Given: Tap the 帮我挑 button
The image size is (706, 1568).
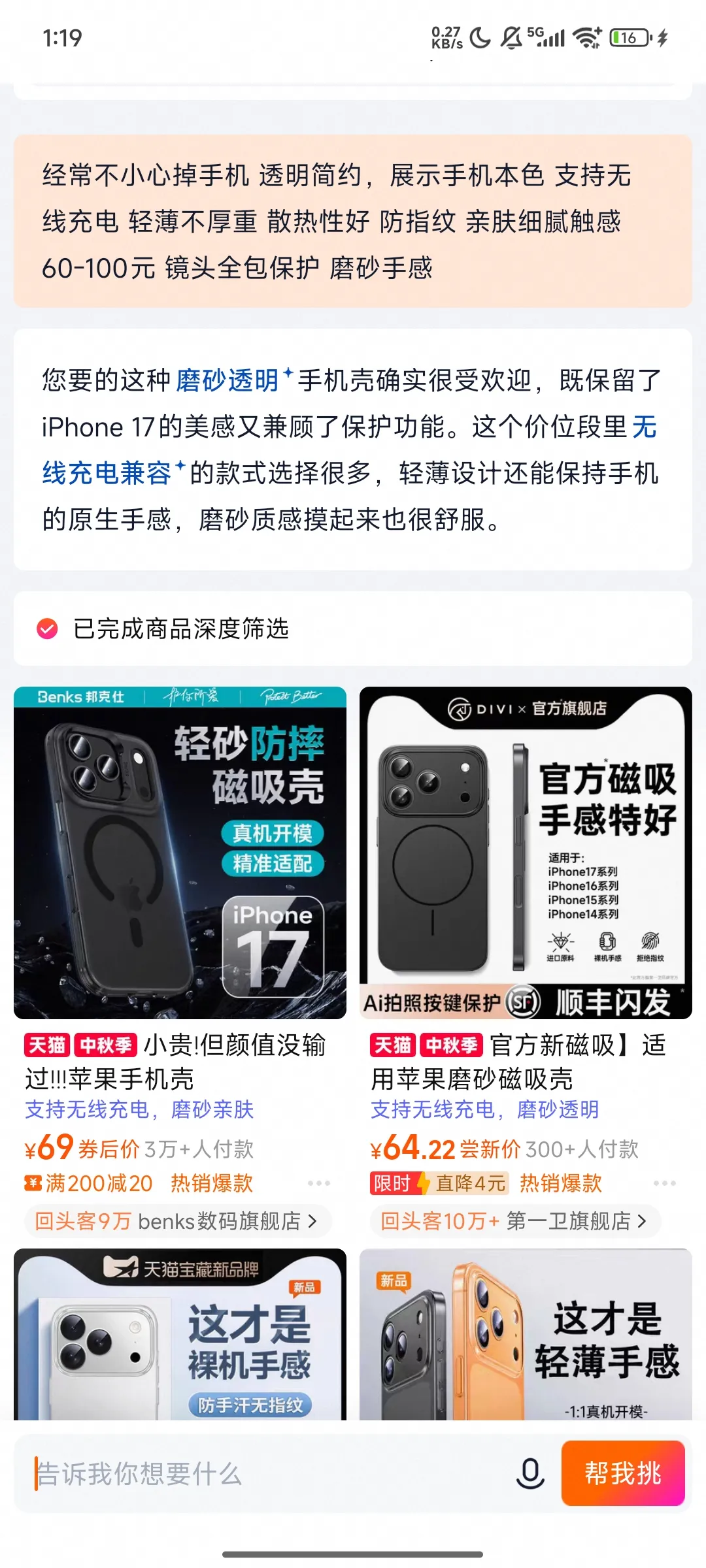Looking at the screenshot, I should pyautogui.click(x=622, y=1474).
